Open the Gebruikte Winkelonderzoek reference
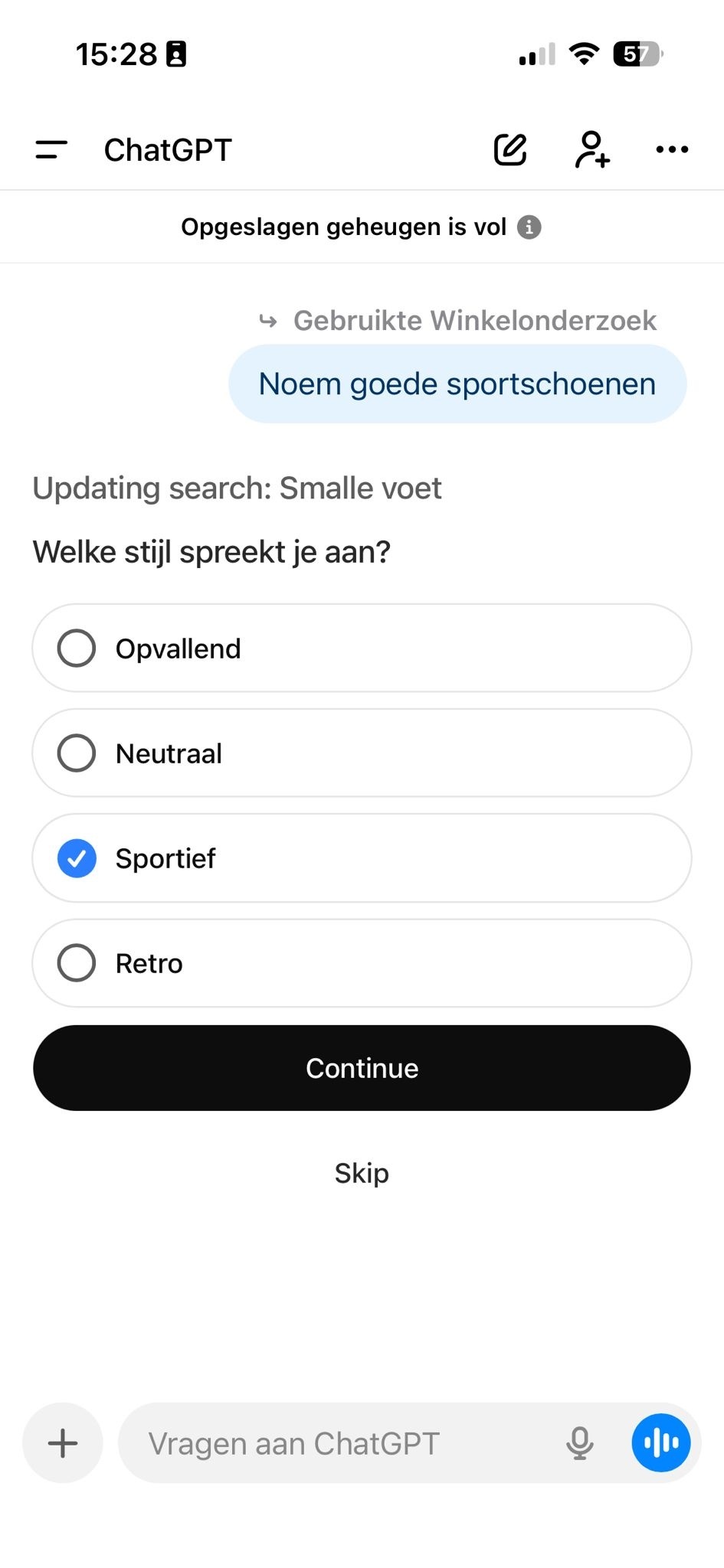Viewport: 724px width, 1568px height. (x=473, y=320)
